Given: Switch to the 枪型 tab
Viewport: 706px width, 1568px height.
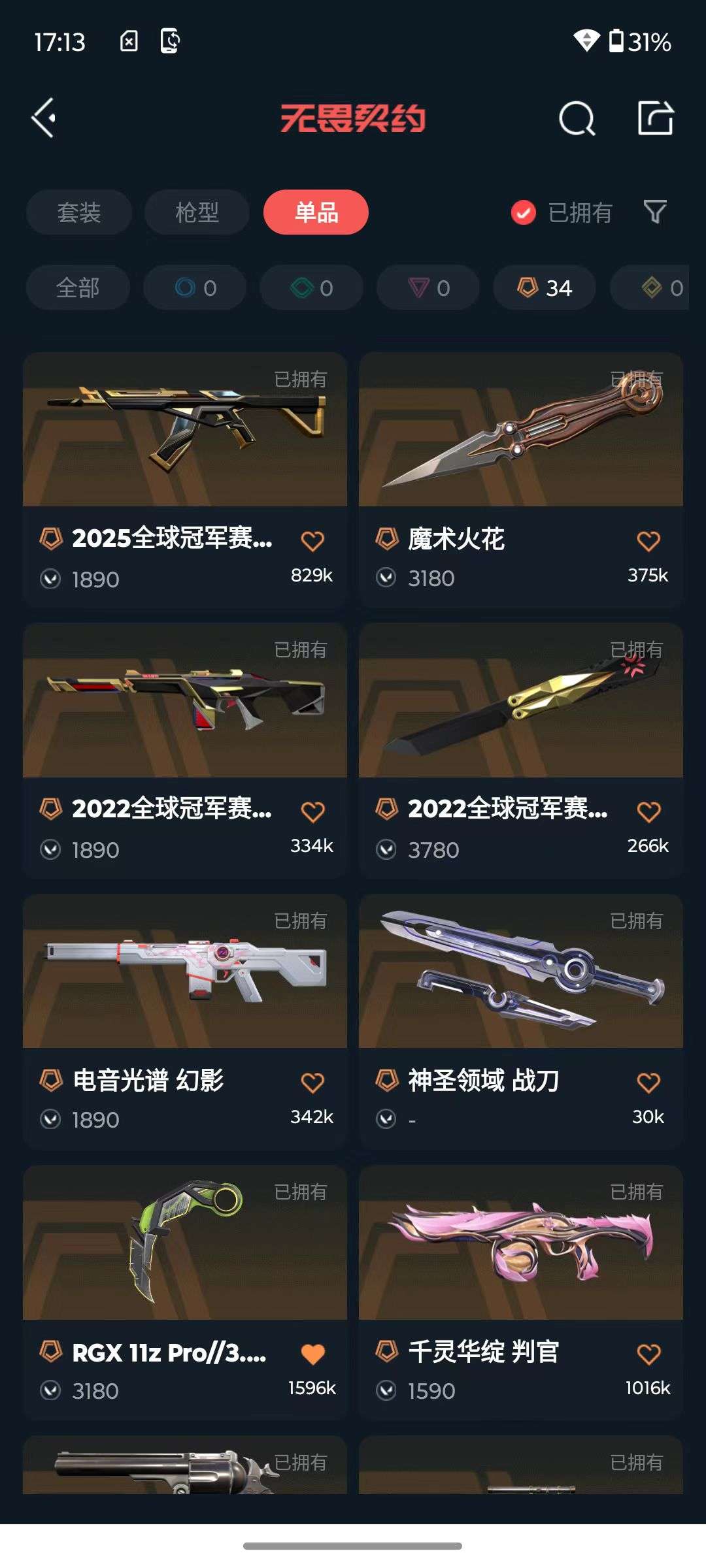Looking at the screenshot, I should coord(197,212).
